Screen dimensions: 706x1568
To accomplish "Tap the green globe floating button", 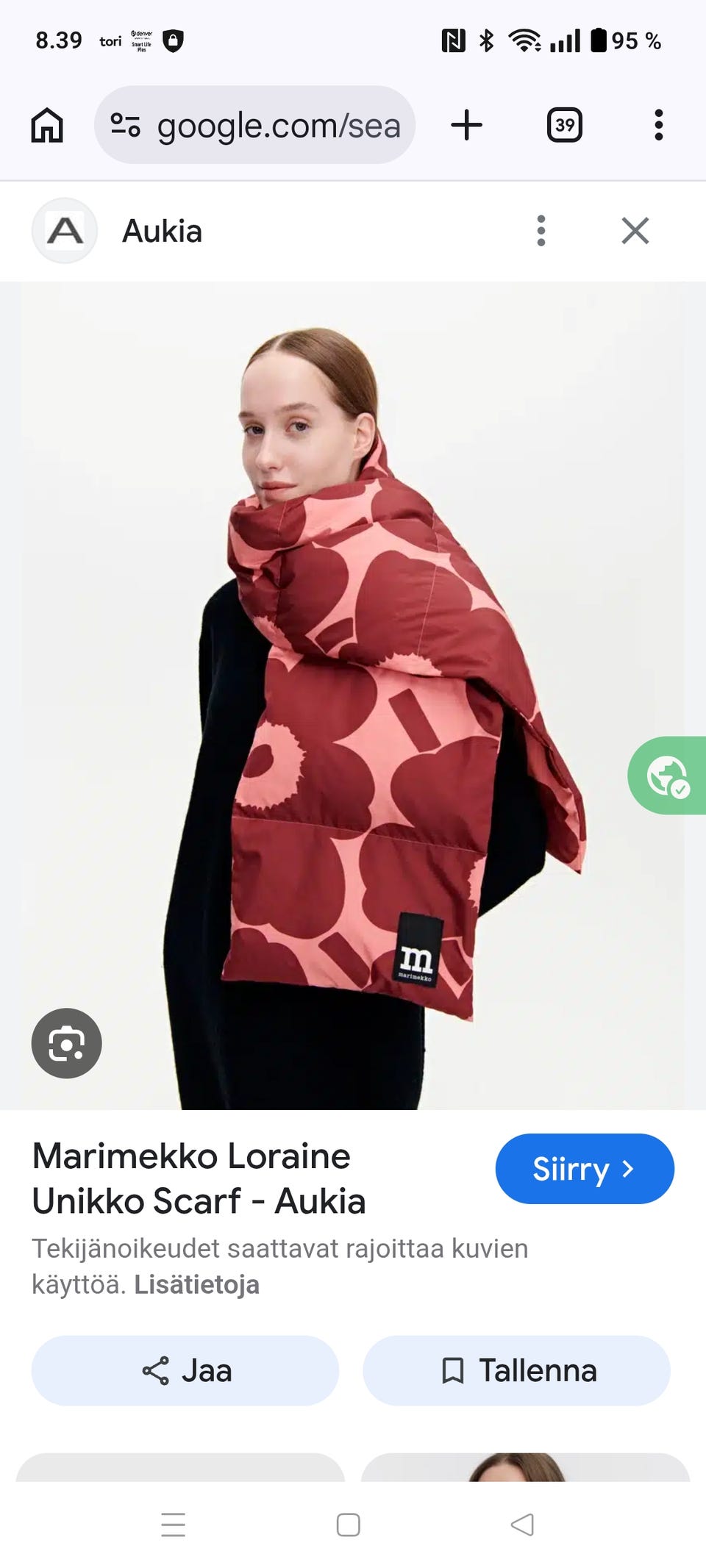I will [666, 776].
